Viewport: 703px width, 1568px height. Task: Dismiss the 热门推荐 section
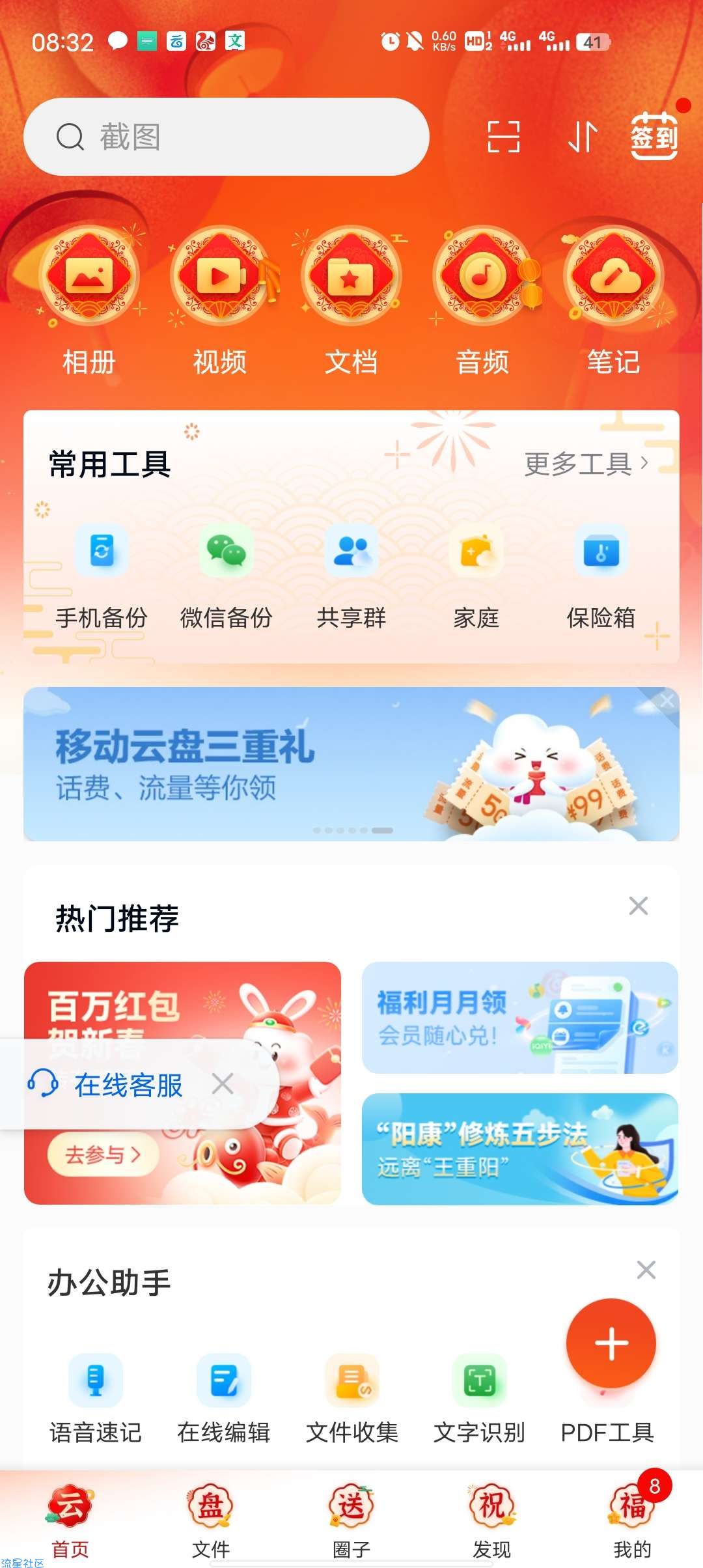638,906
